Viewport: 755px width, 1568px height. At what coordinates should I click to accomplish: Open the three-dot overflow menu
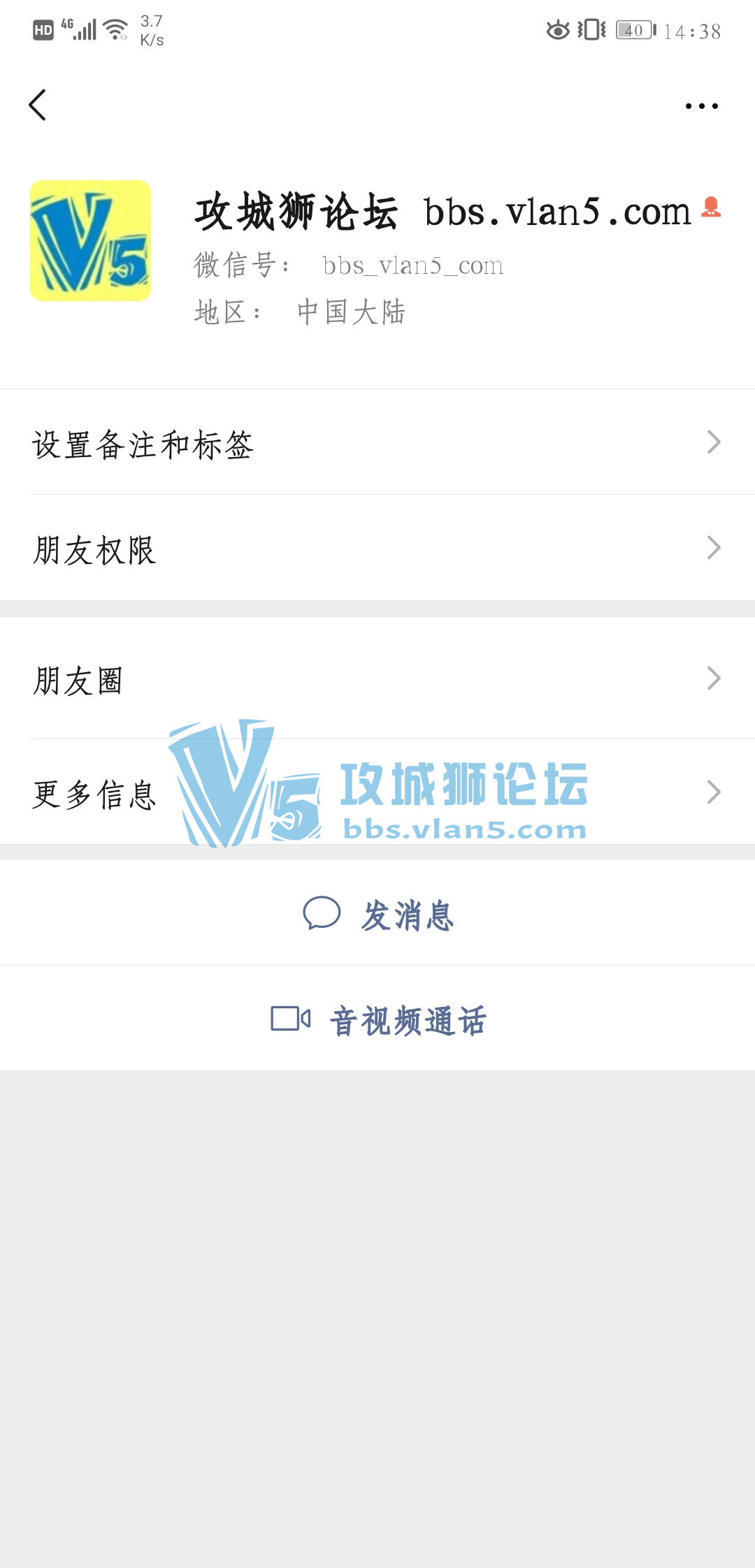701,106
